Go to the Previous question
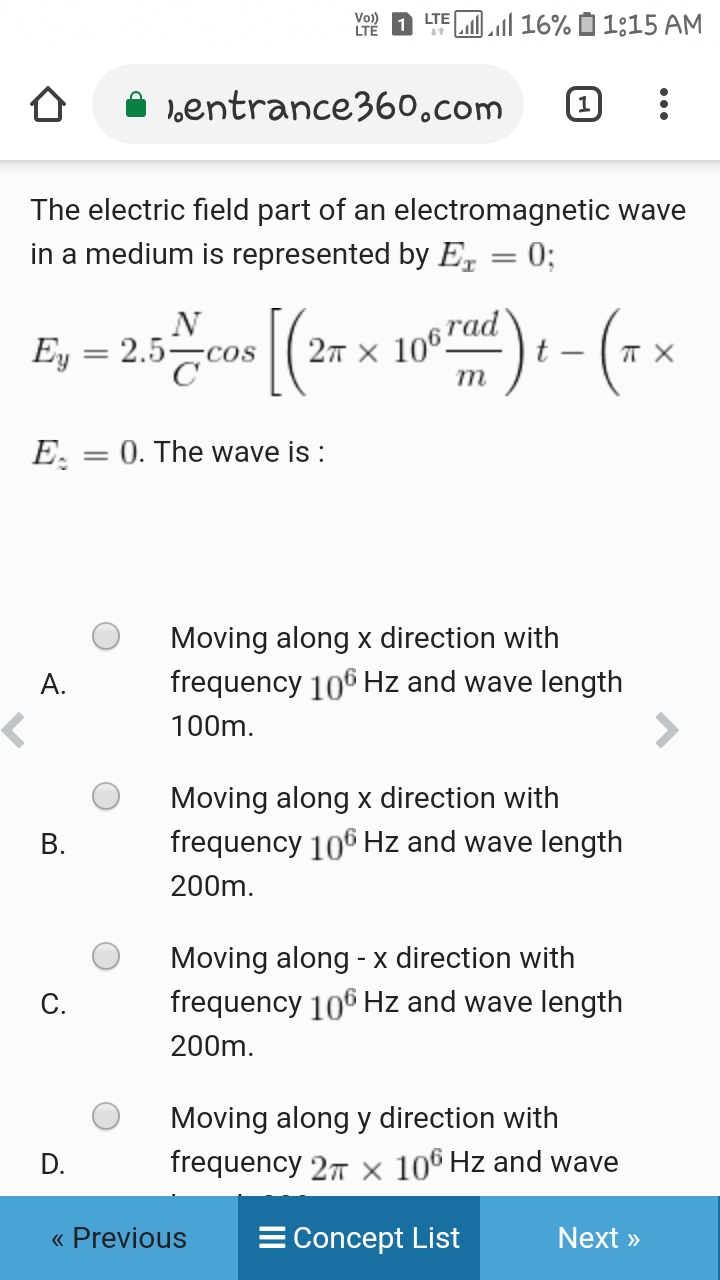This screenshot has height=1280, width=720. tap(119, 1238)
